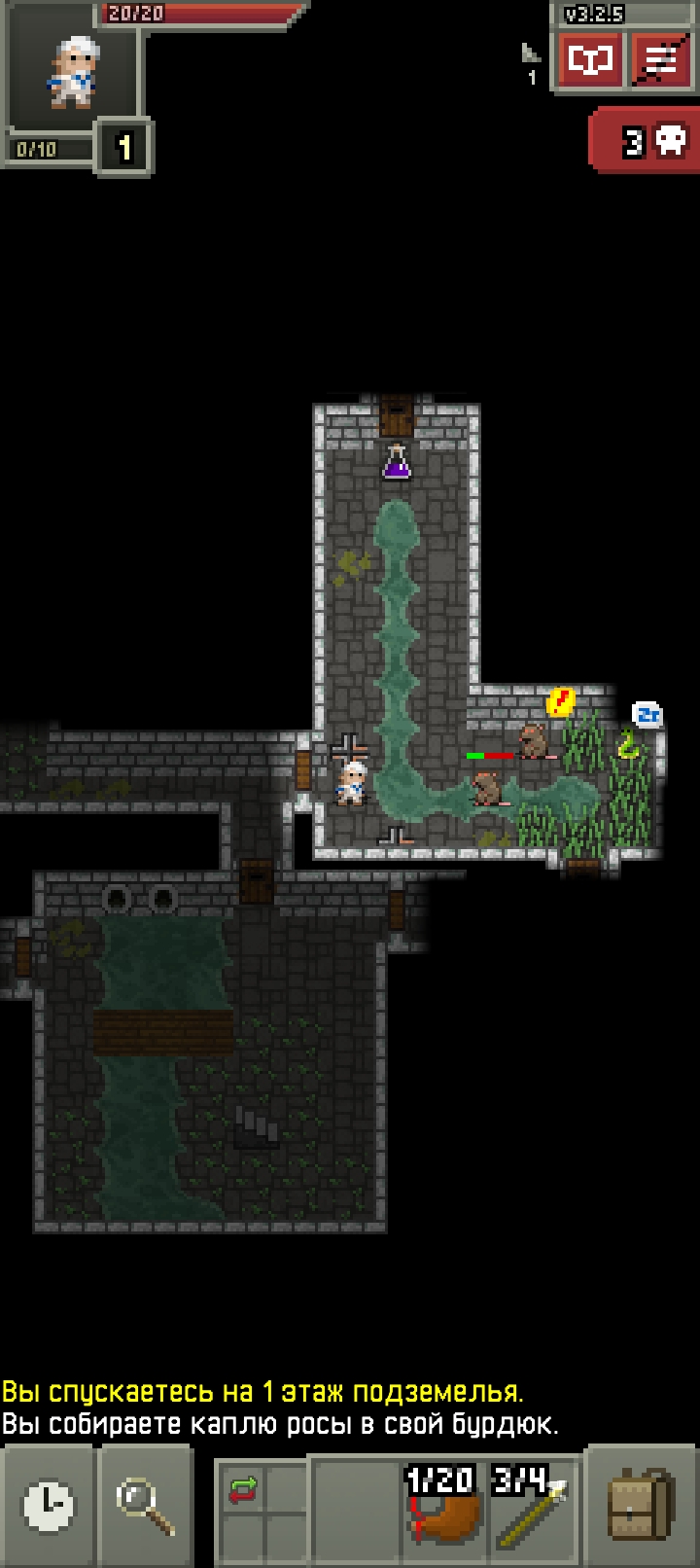Viewport: 700px width, 1568px height.
Task: Tap the visible enemies danger indicator
Action: [645, 141]
